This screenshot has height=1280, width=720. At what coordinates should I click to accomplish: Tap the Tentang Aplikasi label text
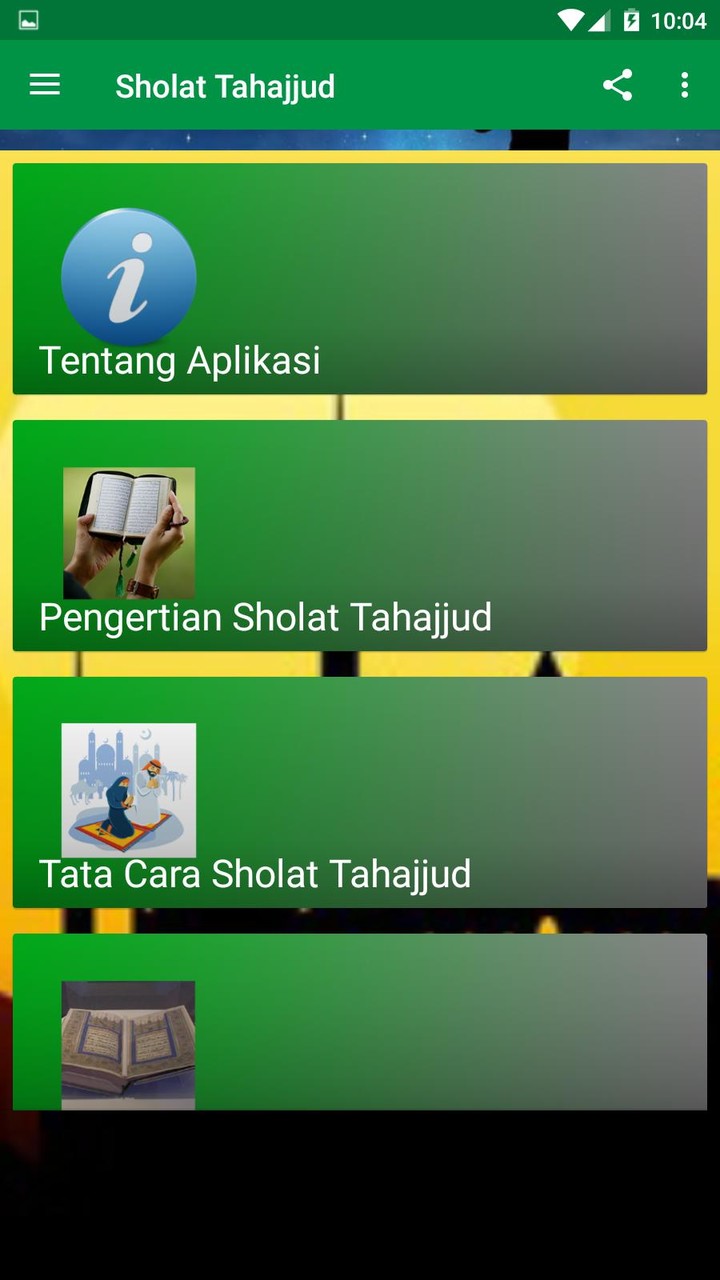[178, 360]
